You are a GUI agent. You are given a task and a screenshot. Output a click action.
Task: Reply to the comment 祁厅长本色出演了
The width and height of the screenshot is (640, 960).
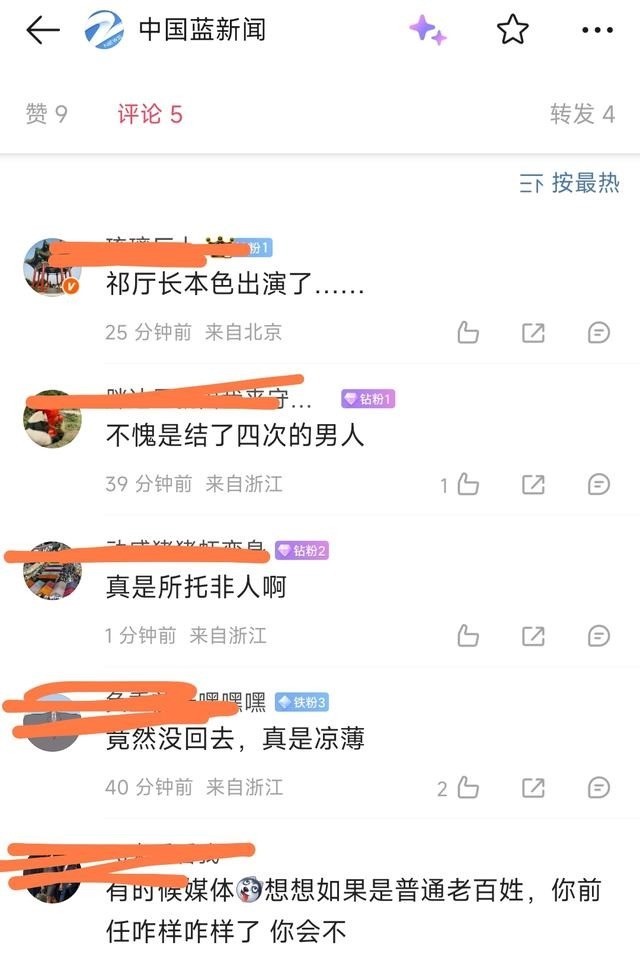coord(599,333)
